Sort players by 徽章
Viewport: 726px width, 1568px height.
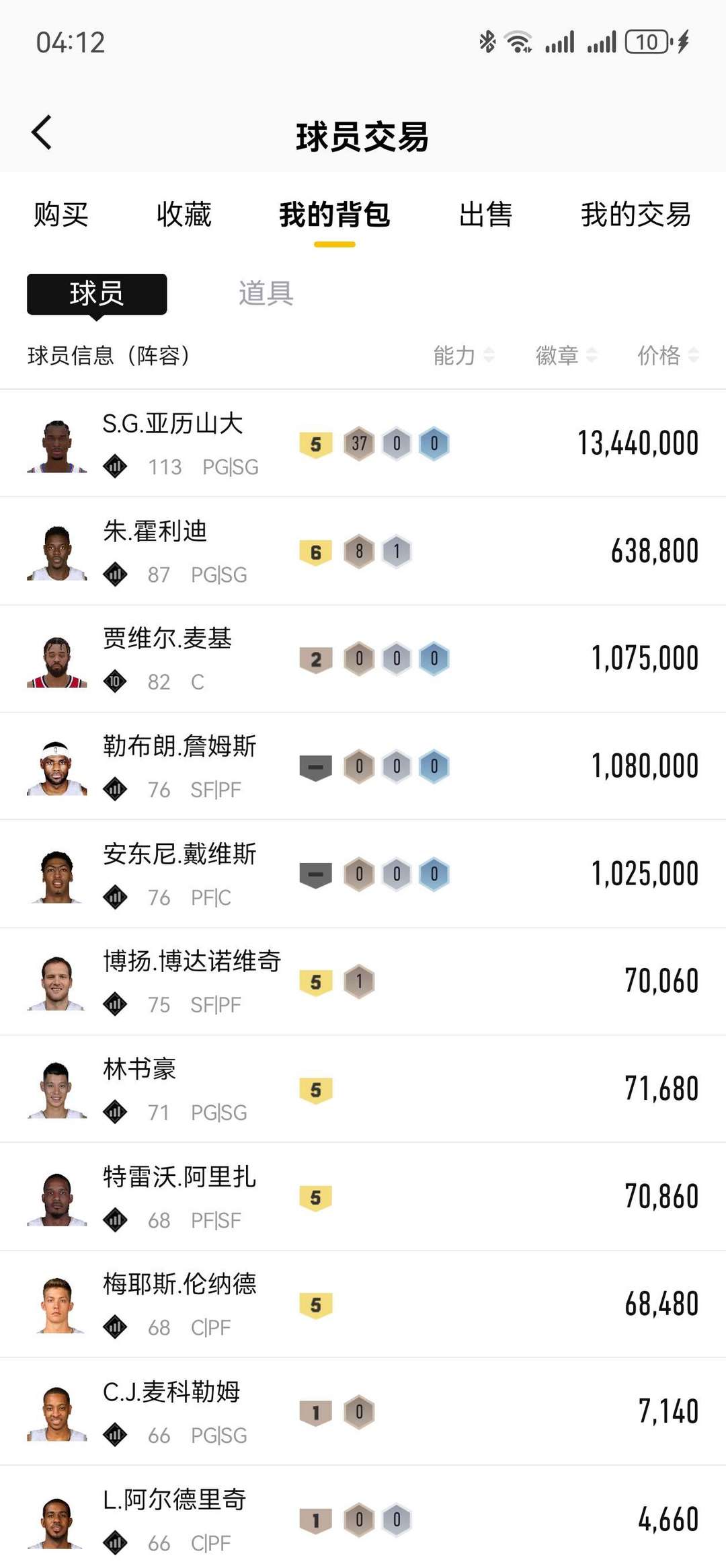565,355
